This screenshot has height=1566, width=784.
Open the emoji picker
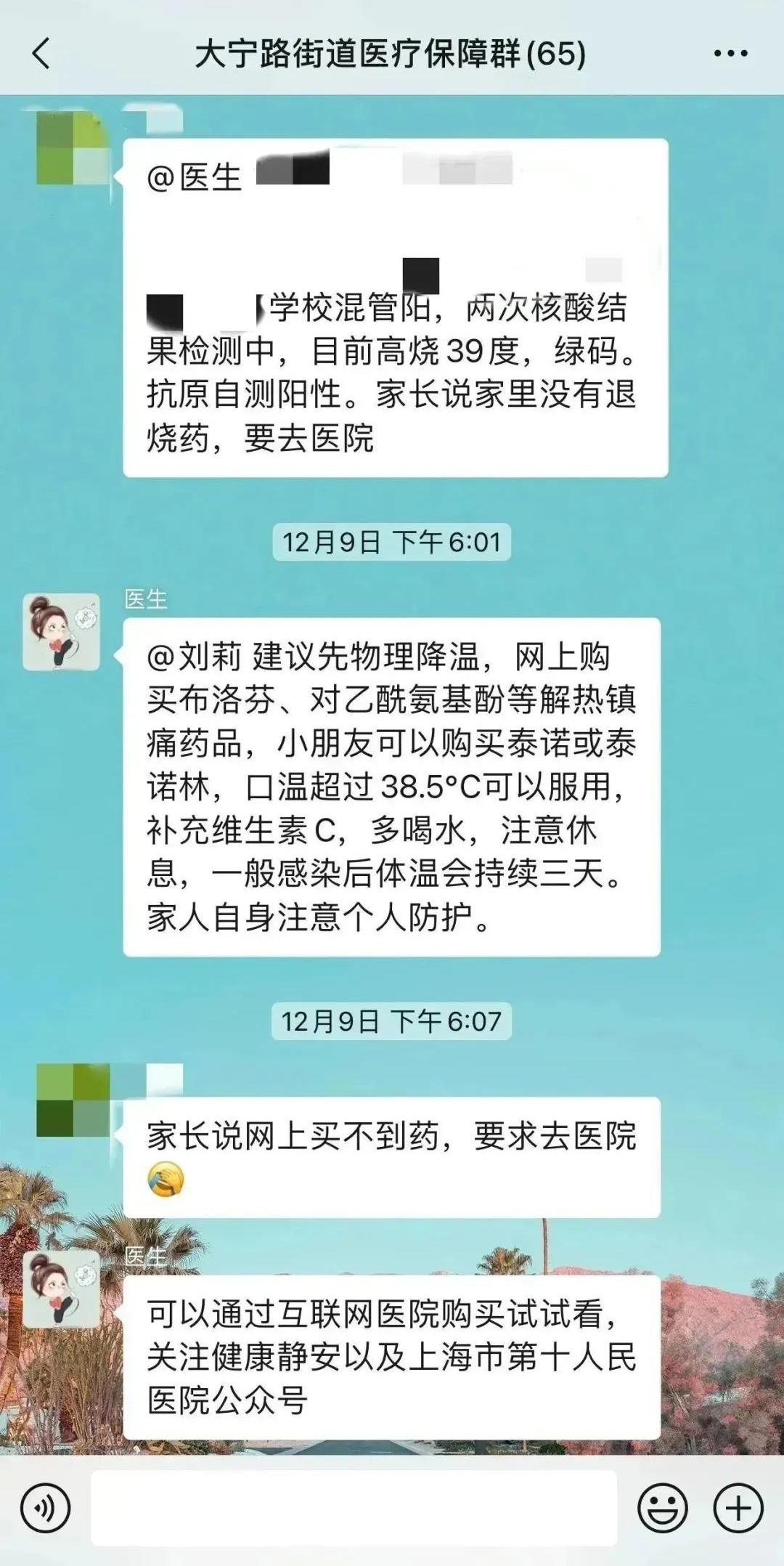(x=662, y=1508)
